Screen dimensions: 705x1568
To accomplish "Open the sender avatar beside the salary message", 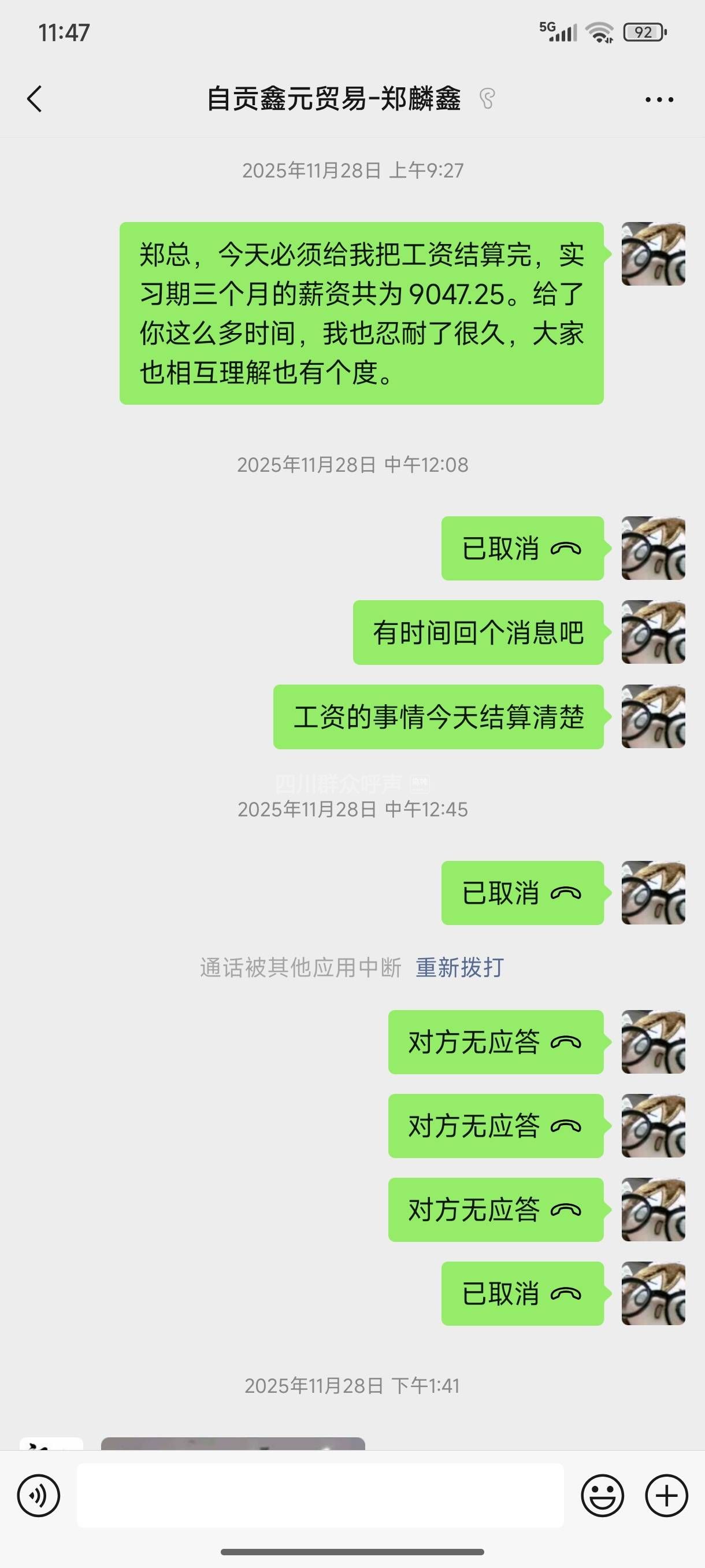I will [x=652, y=254].
